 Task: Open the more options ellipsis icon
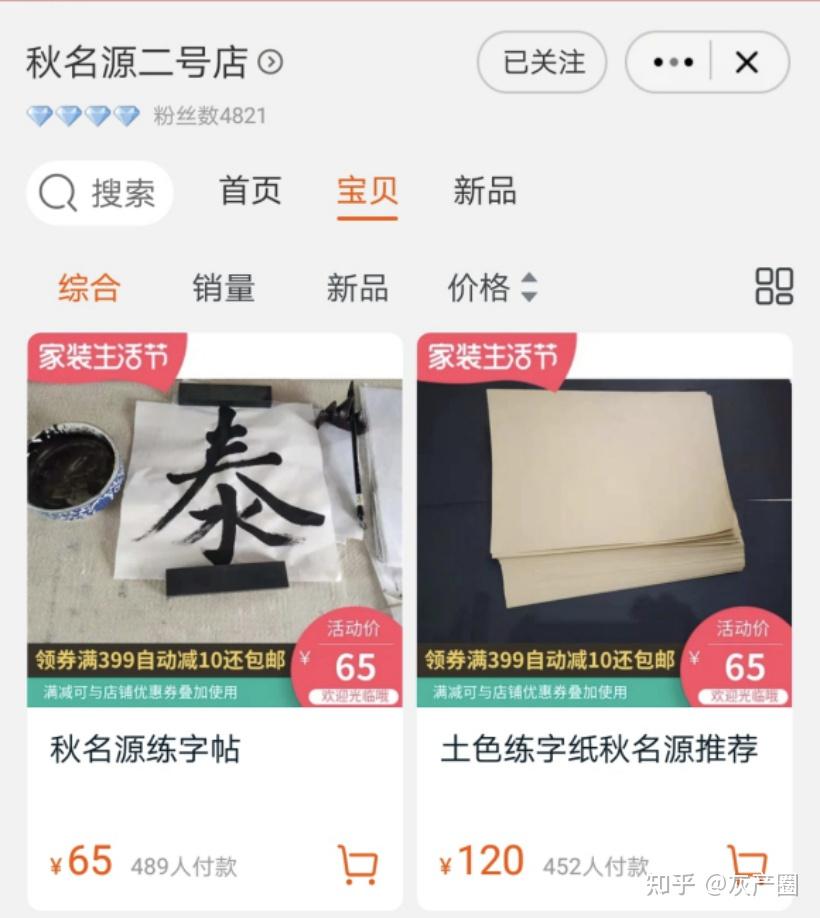click(673, 62)
